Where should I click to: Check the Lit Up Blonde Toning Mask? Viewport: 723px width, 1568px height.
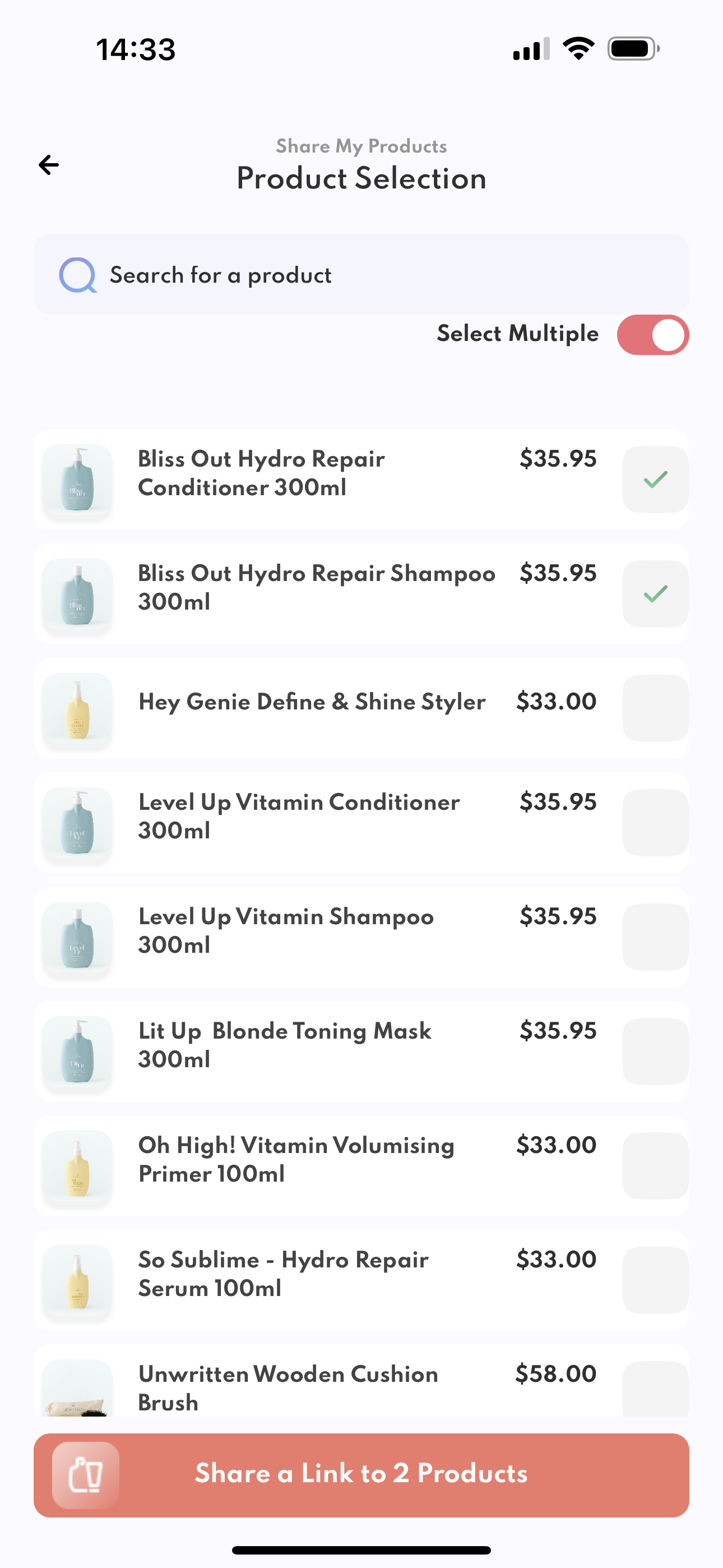654,1050
